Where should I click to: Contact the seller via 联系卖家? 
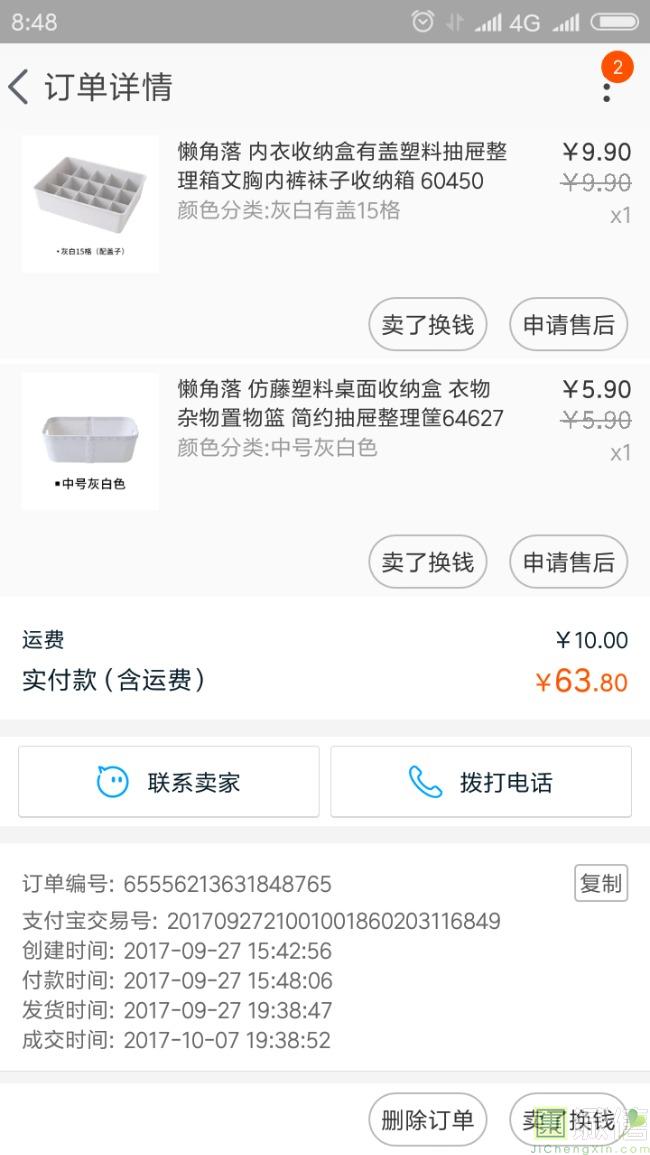pos(169,782)
